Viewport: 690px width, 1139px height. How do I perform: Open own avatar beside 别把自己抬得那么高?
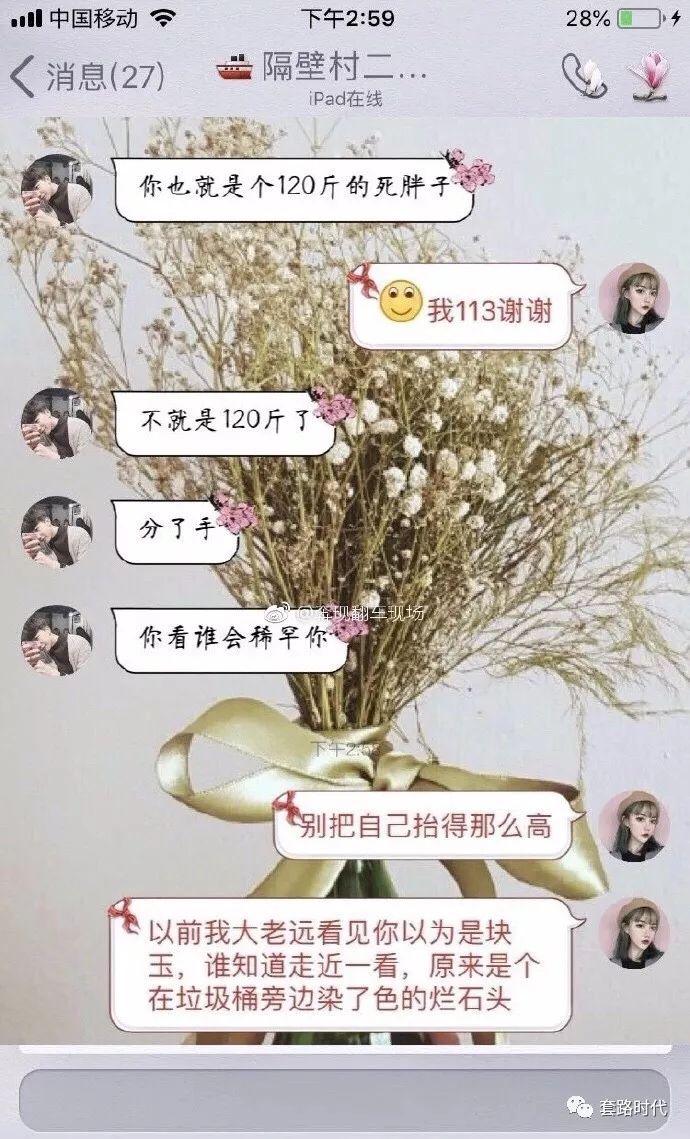pyautogui.click(x=634, y=826)
